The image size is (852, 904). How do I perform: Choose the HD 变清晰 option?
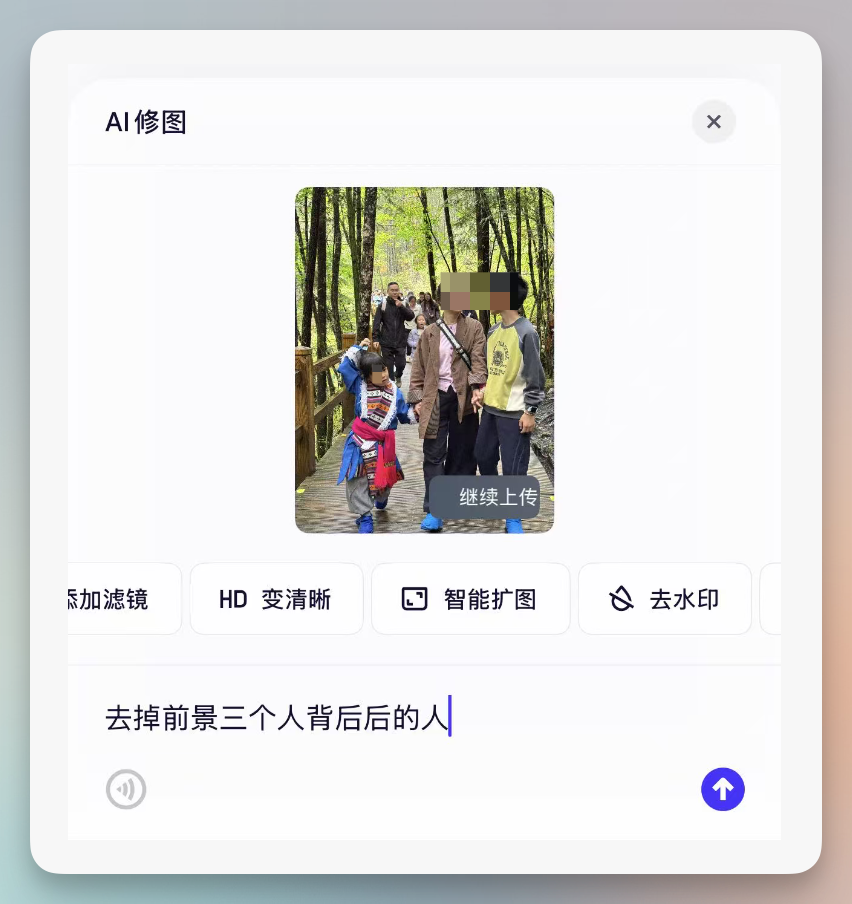[277, 599]
